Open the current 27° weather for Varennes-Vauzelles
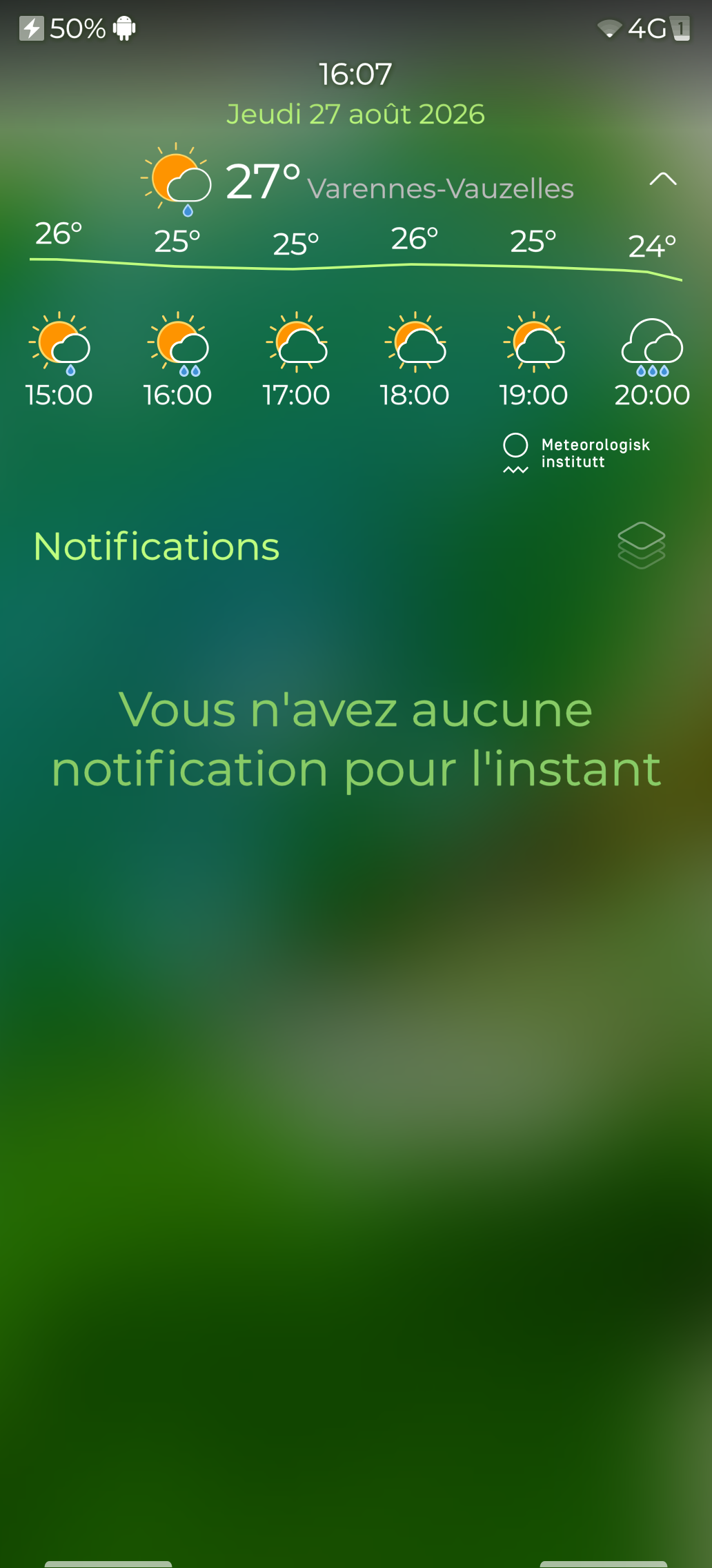 357,181
